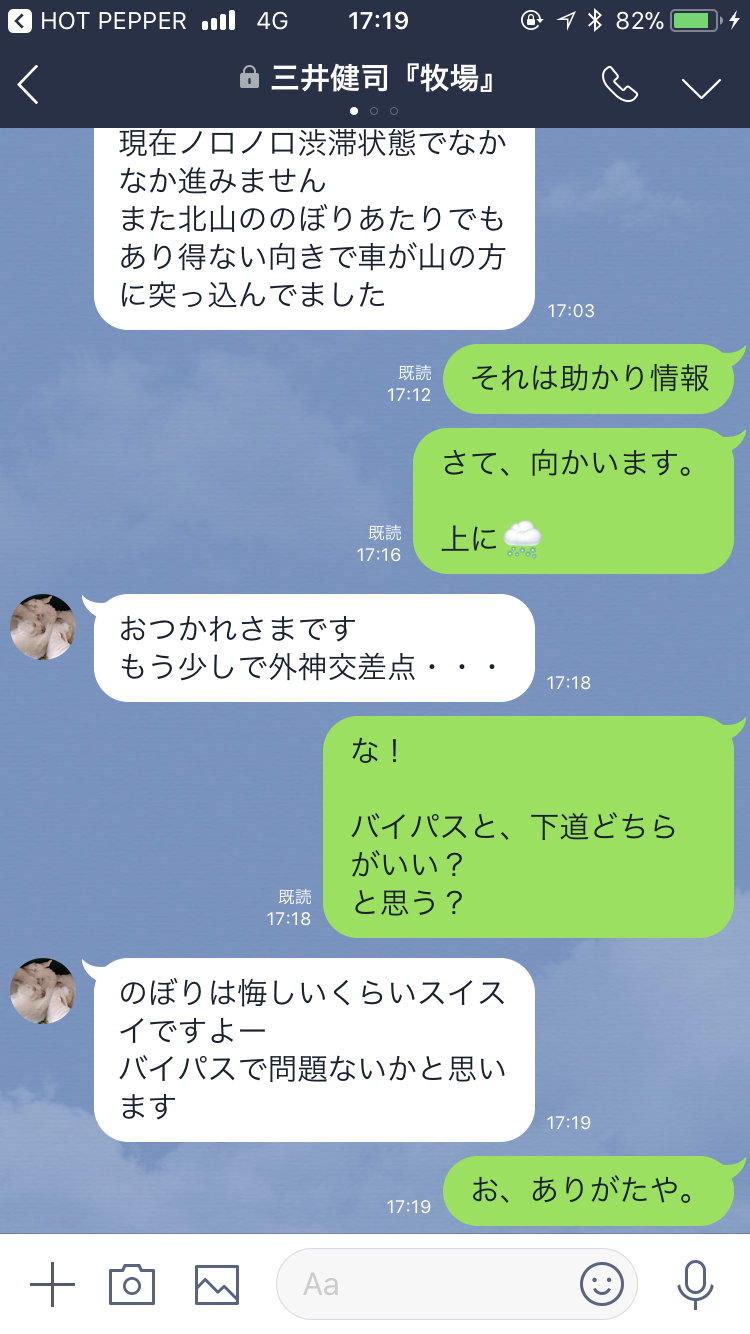
Task: Launch the camera from the chat
Action: [132, 1283]
